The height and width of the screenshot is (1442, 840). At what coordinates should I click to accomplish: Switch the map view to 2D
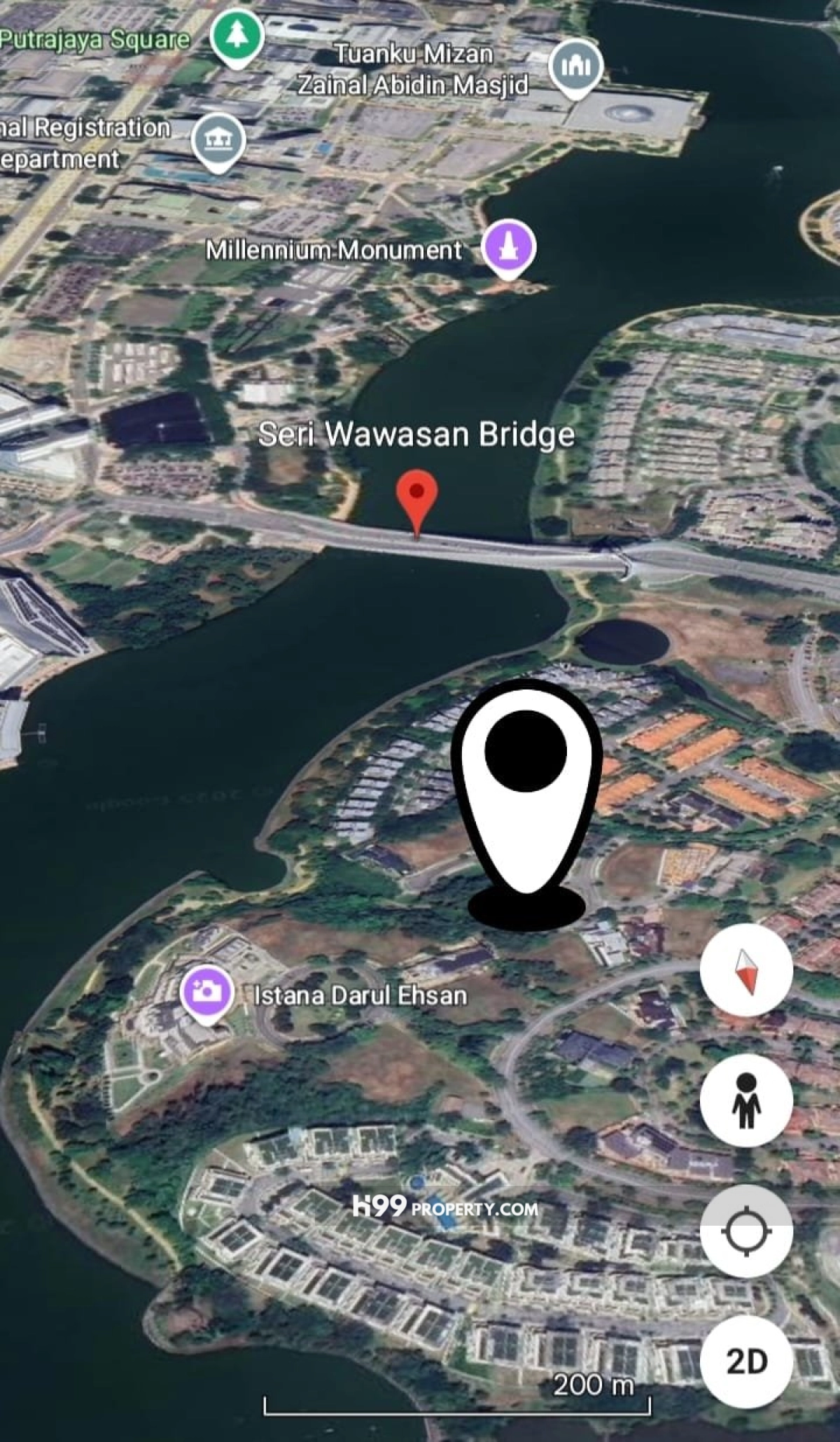pos(746,1361)
